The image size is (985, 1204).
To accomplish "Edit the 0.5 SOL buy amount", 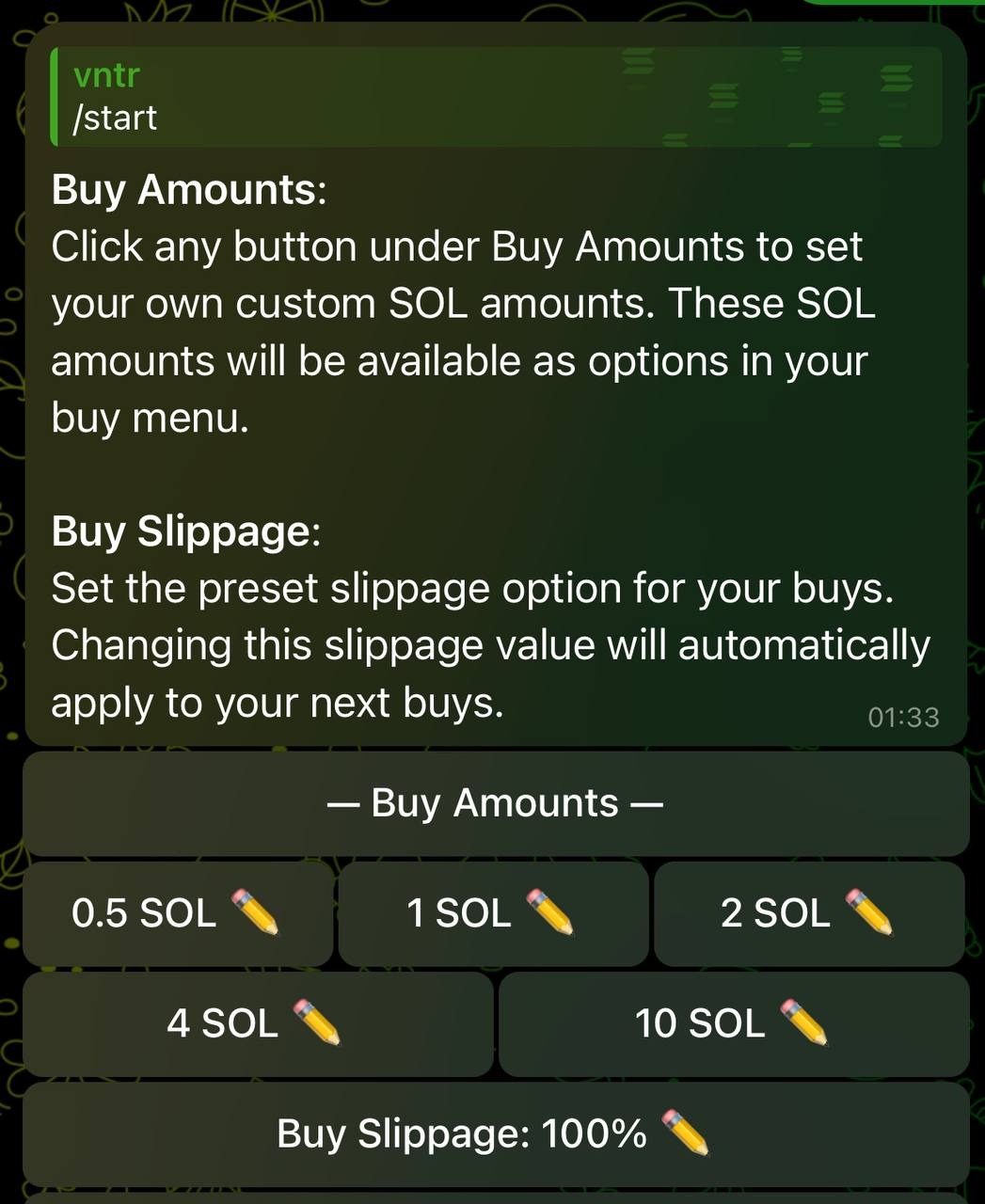I will [178, 913].
